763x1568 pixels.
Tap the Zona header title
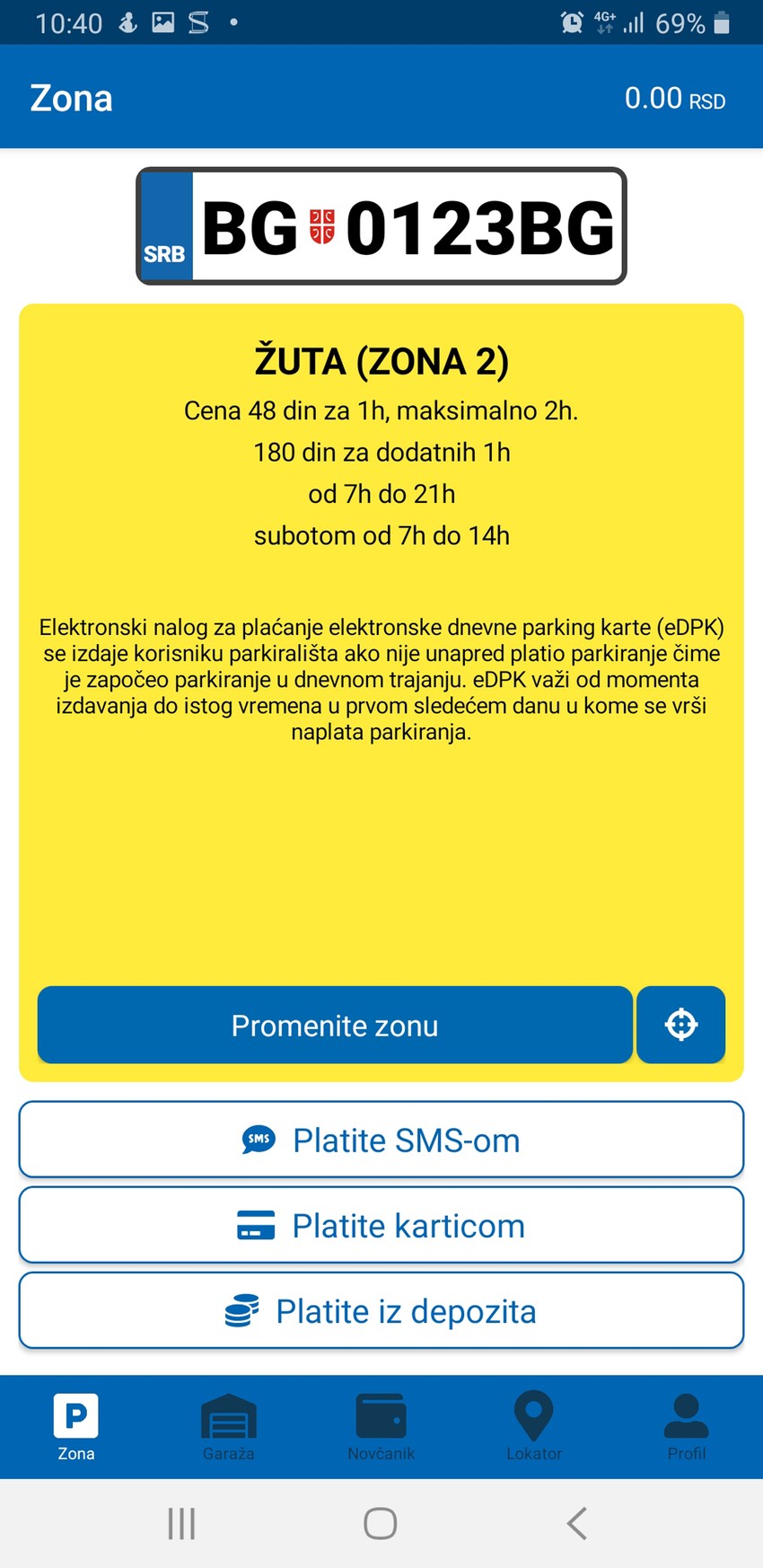tap(71, 98)
